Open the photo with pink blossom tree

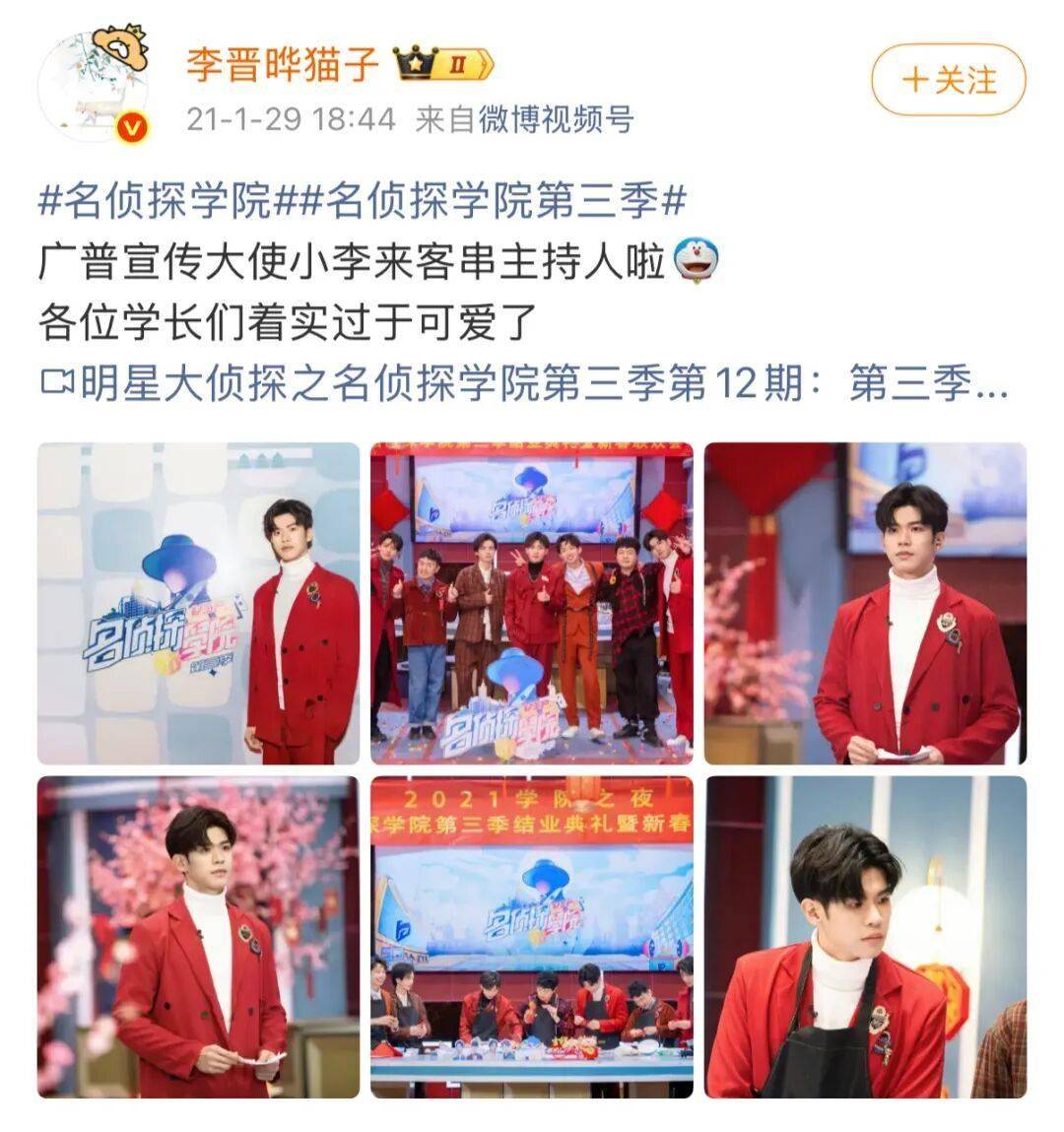coord(198,936)
